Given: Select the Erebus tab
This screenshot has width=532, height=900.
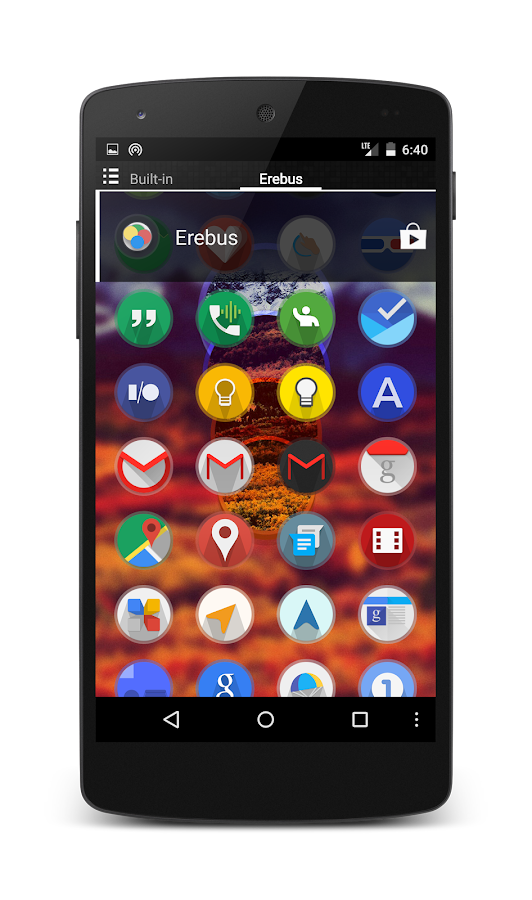Looking at the screenshot, I should point(281,179).
